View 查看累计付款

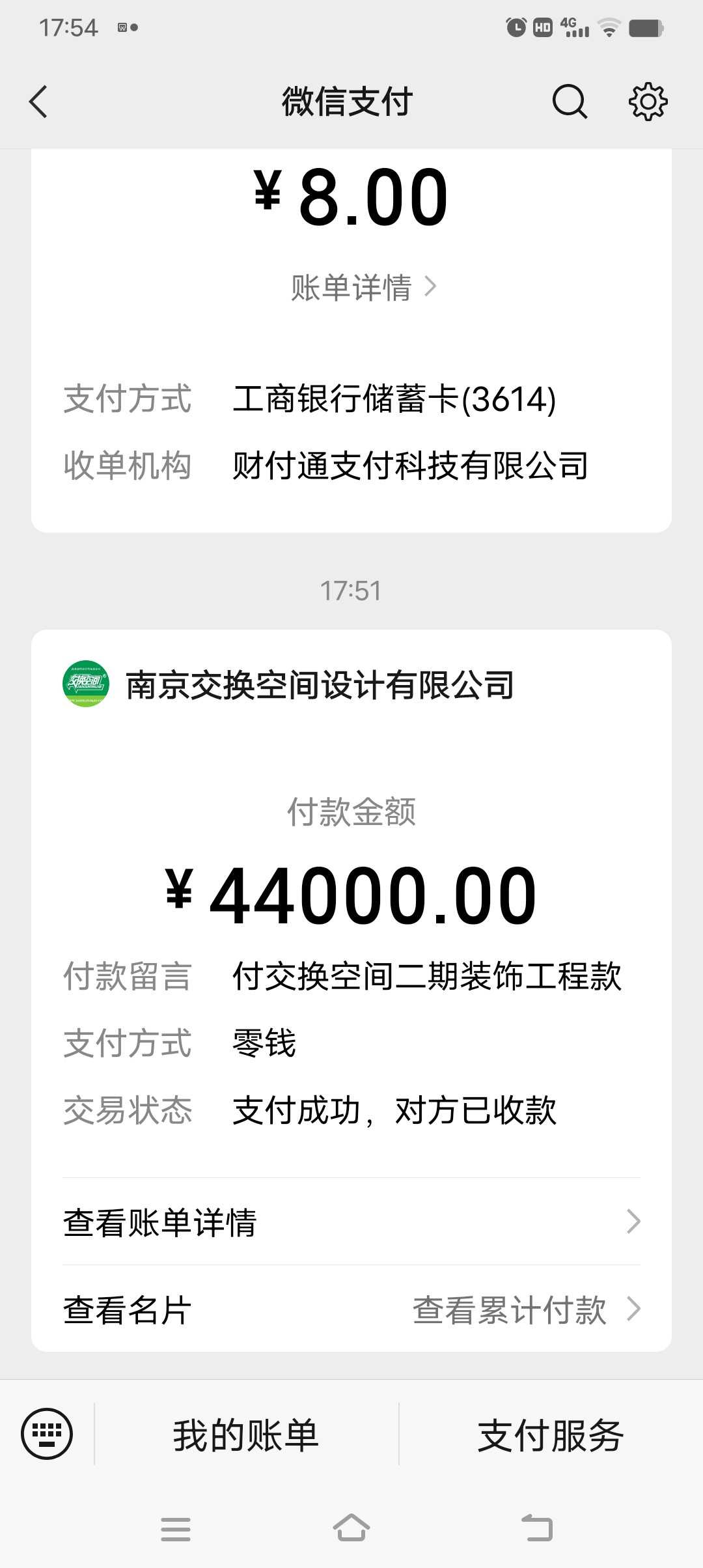tap(526, 1310)
